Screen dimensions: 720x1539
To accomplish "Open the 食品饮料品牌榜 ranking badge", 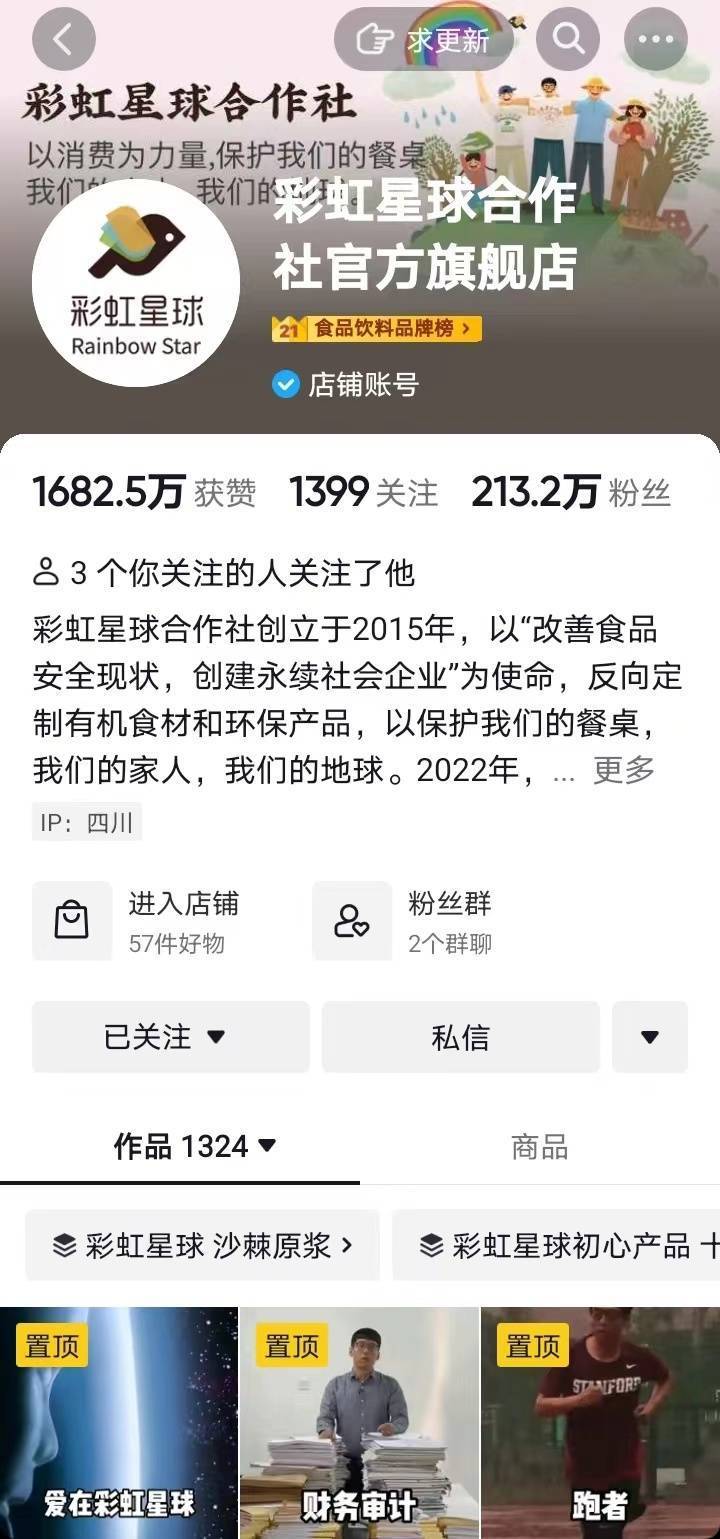I will point(377,329).
